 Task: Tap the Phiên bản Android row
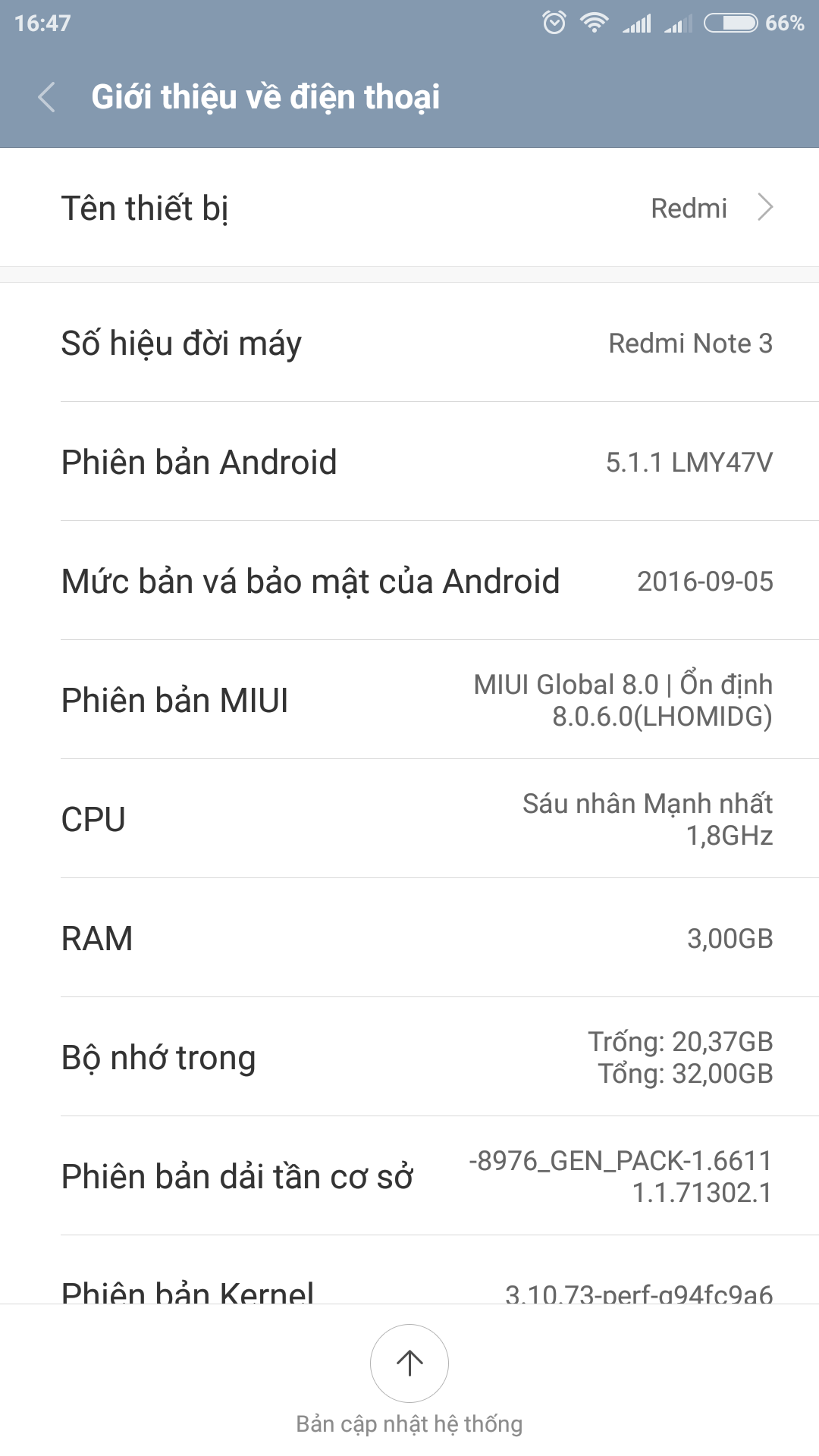click(409, 462)
